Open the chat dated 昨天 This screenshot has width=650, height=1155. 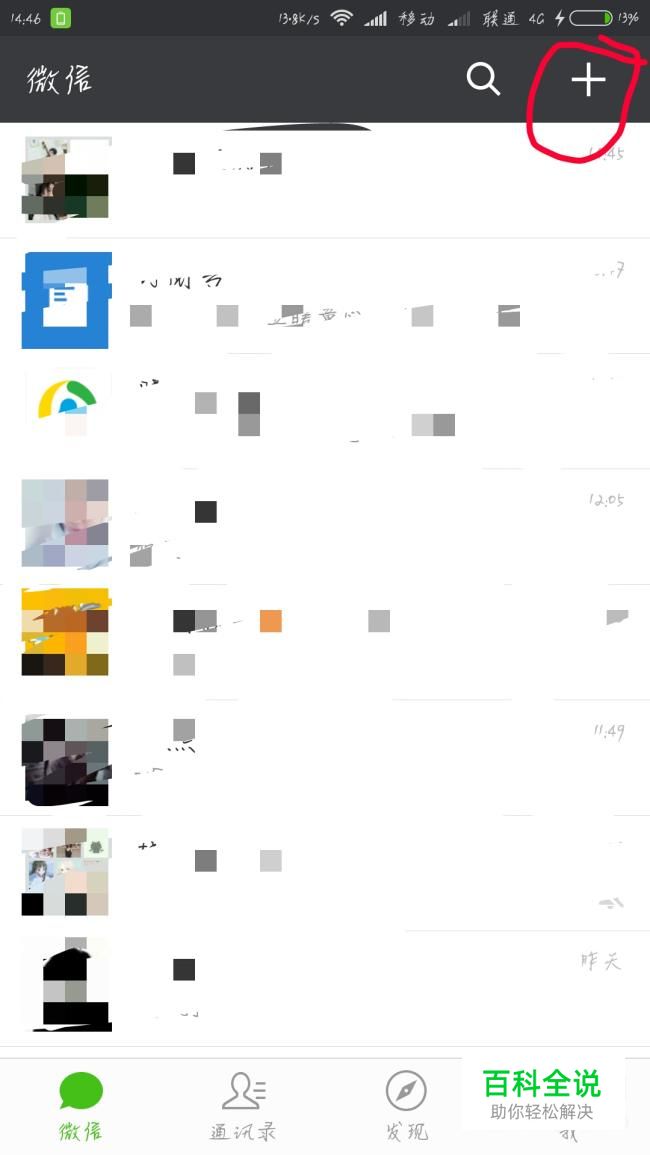325,985
